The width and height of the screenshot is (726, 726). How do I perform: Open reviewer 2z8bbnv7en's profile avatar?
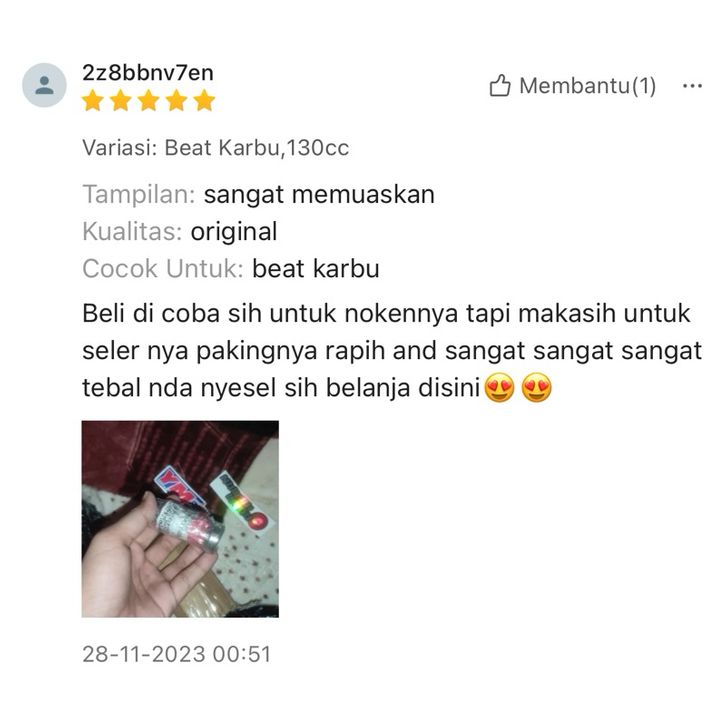45,85
